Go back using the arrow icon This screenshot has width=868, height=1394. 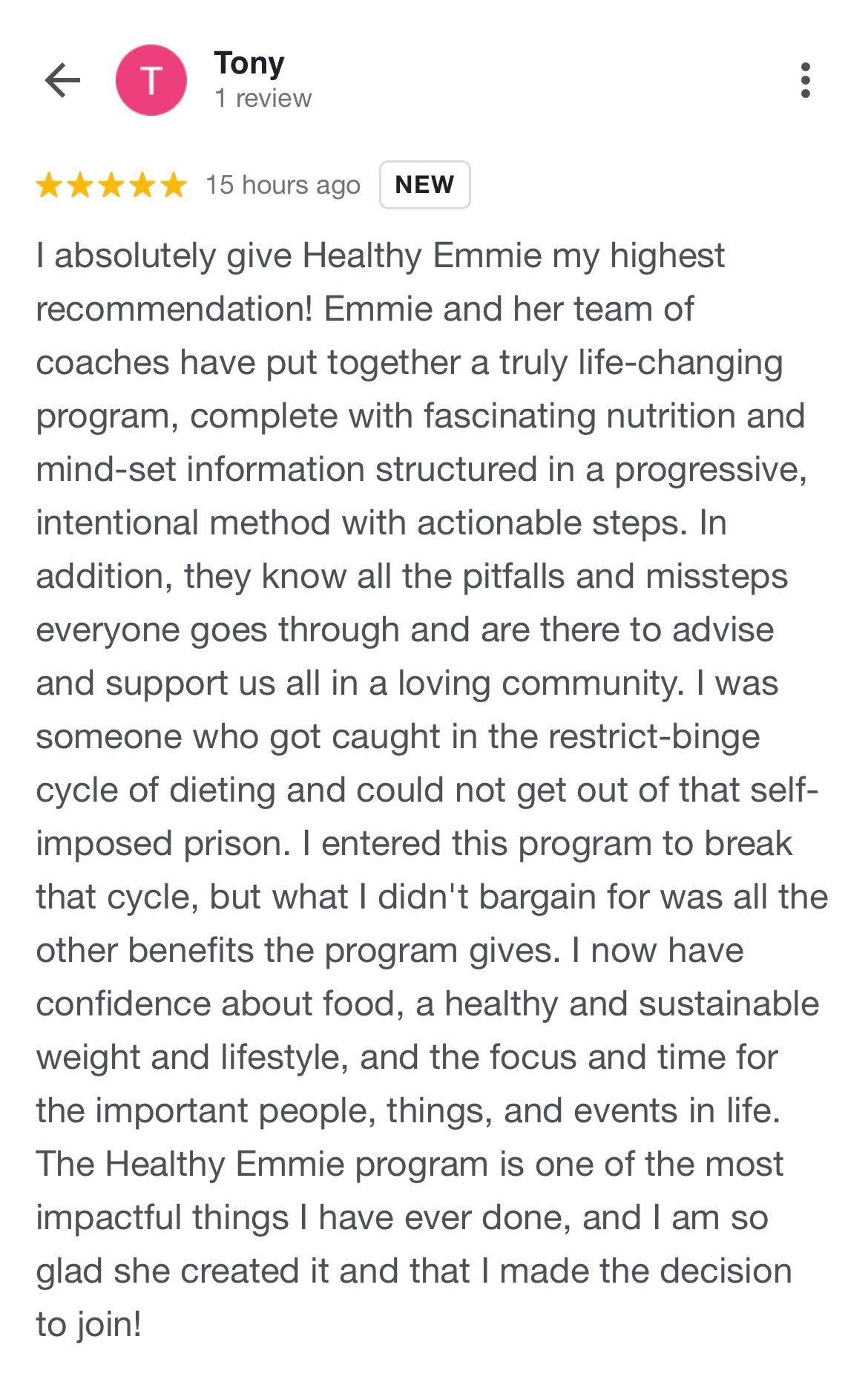tap(62, 80)
